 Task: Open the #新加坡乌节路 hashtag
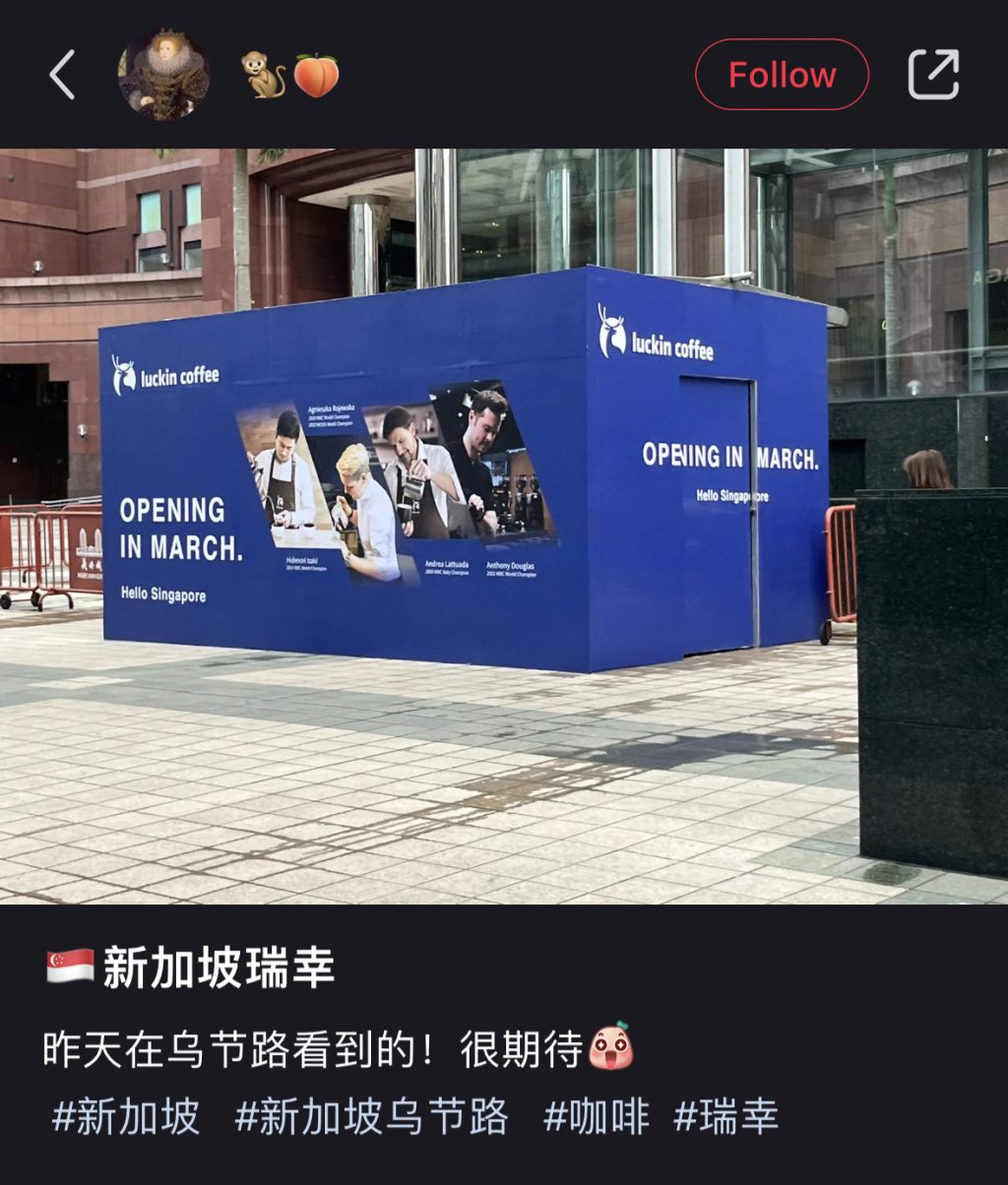click(x=372, y=1117)
